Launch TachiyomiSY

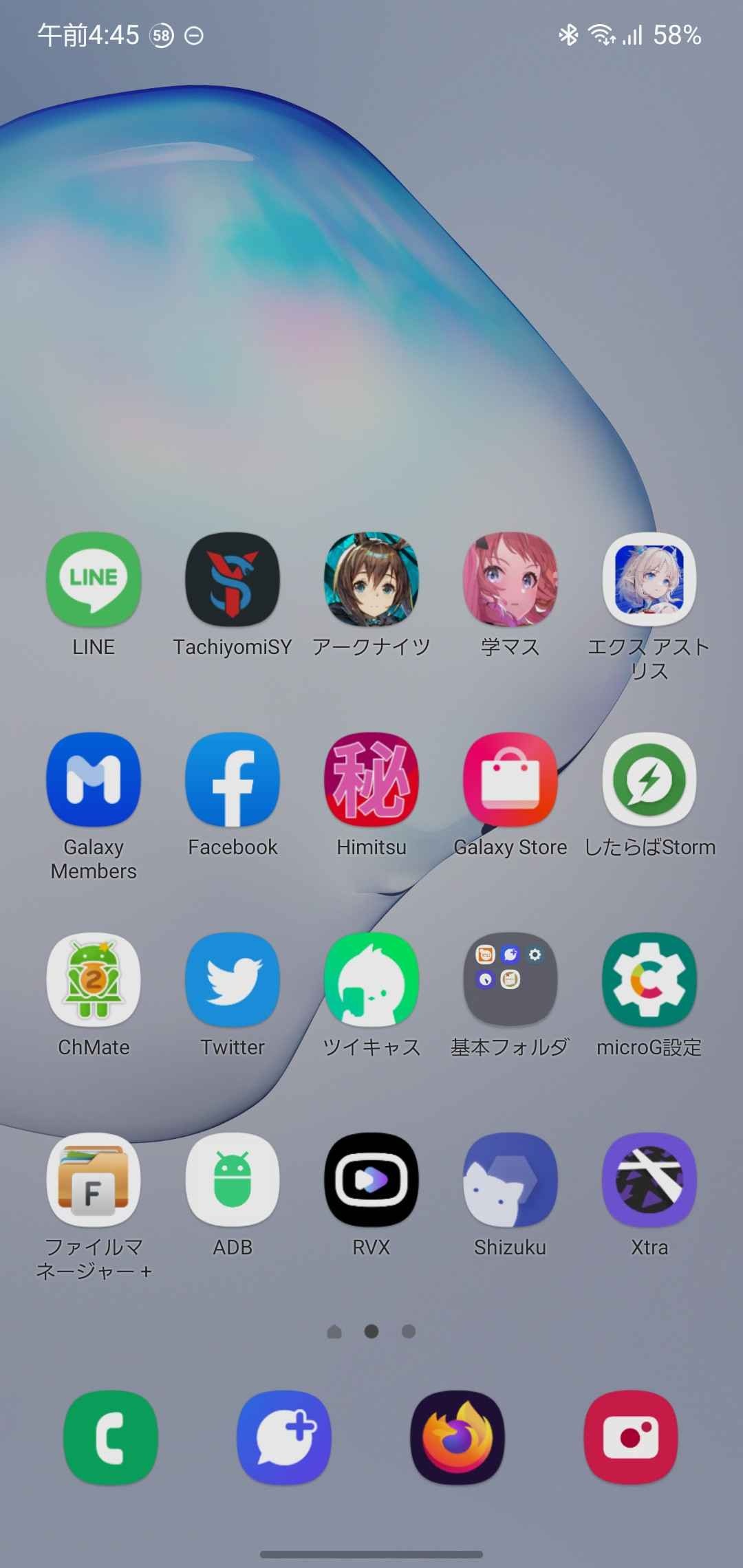click(x=233, y=579)
